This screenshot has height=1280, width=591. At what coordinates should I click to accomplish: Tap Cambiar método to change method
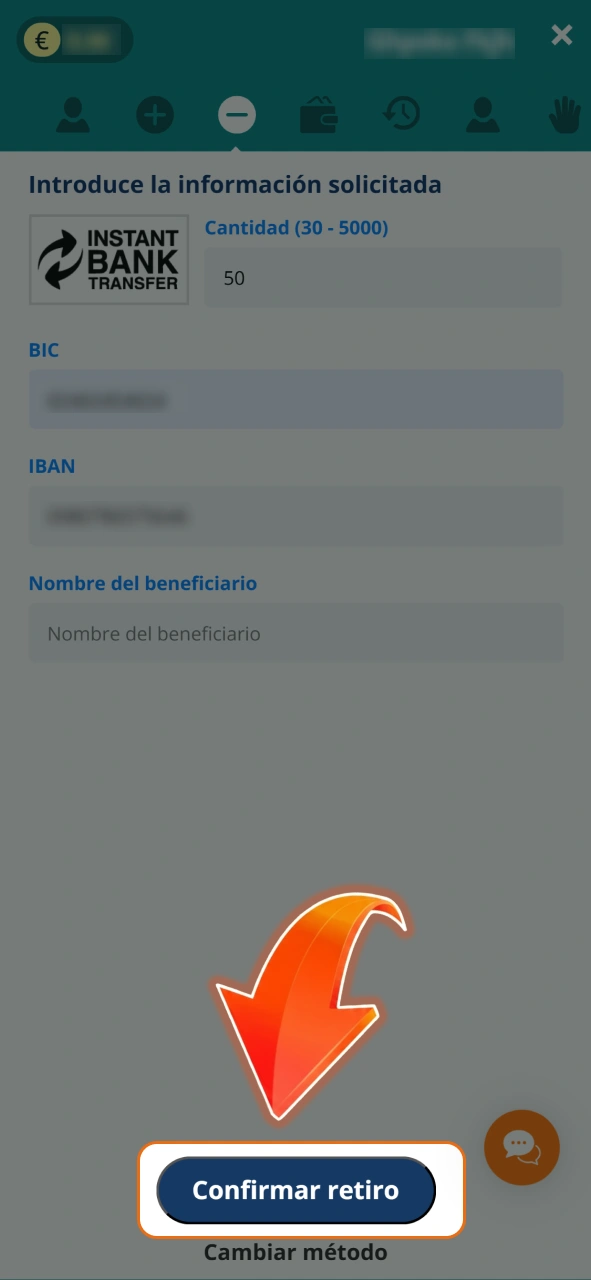pyautogui.click(x=295, y=1252)
